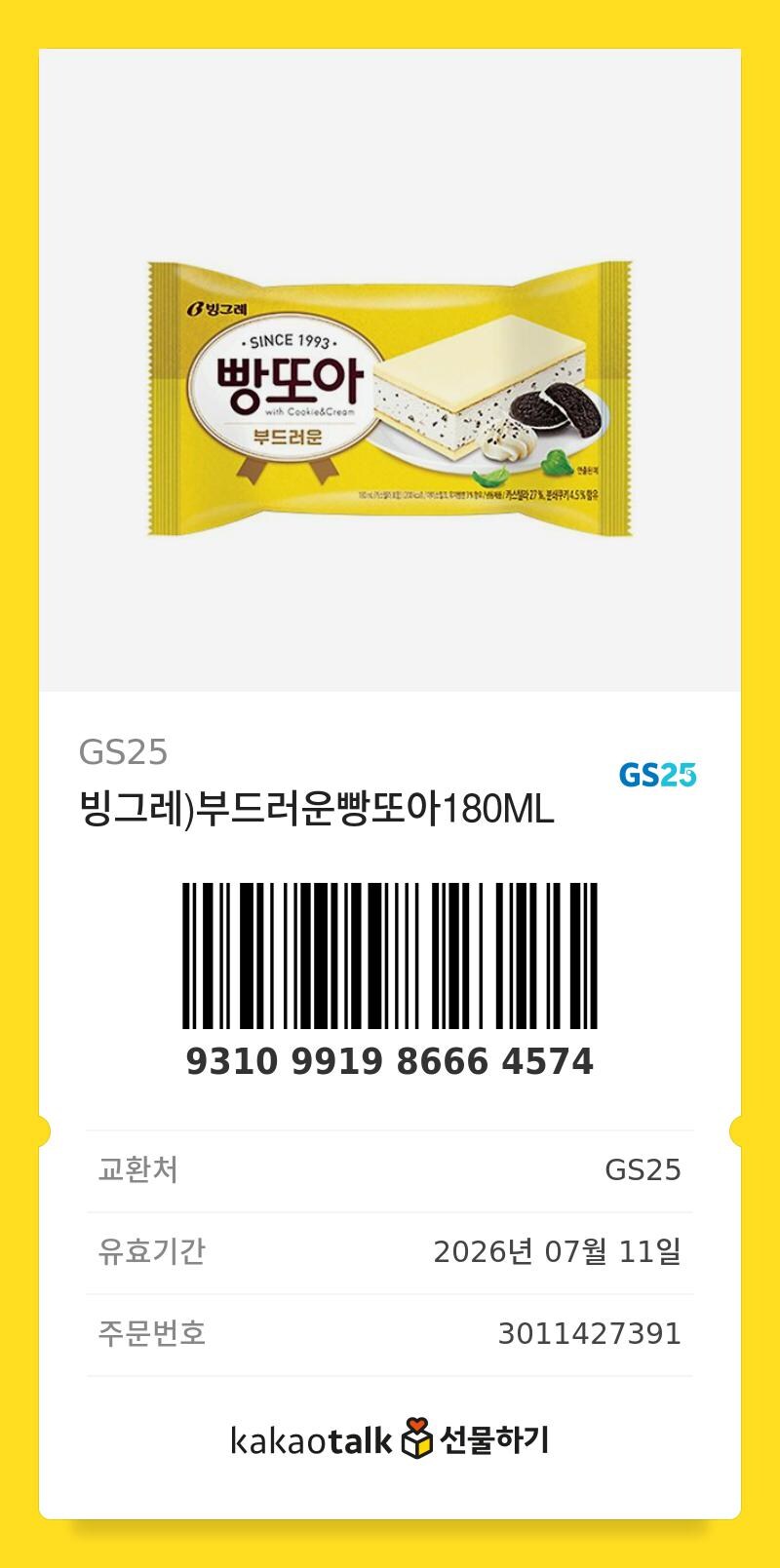Image resolution: width=780 pixels, height=1568 pixels.
Task: Click the 선물하기 gift box icon
Action: 414,1440
